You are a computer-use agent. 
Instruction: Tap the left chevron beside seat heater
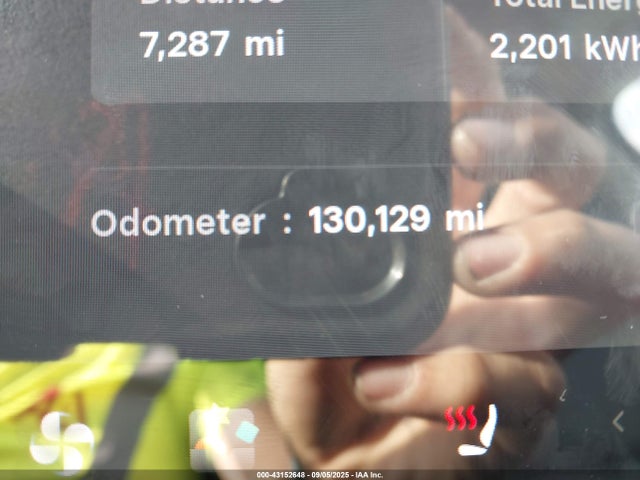618,423
